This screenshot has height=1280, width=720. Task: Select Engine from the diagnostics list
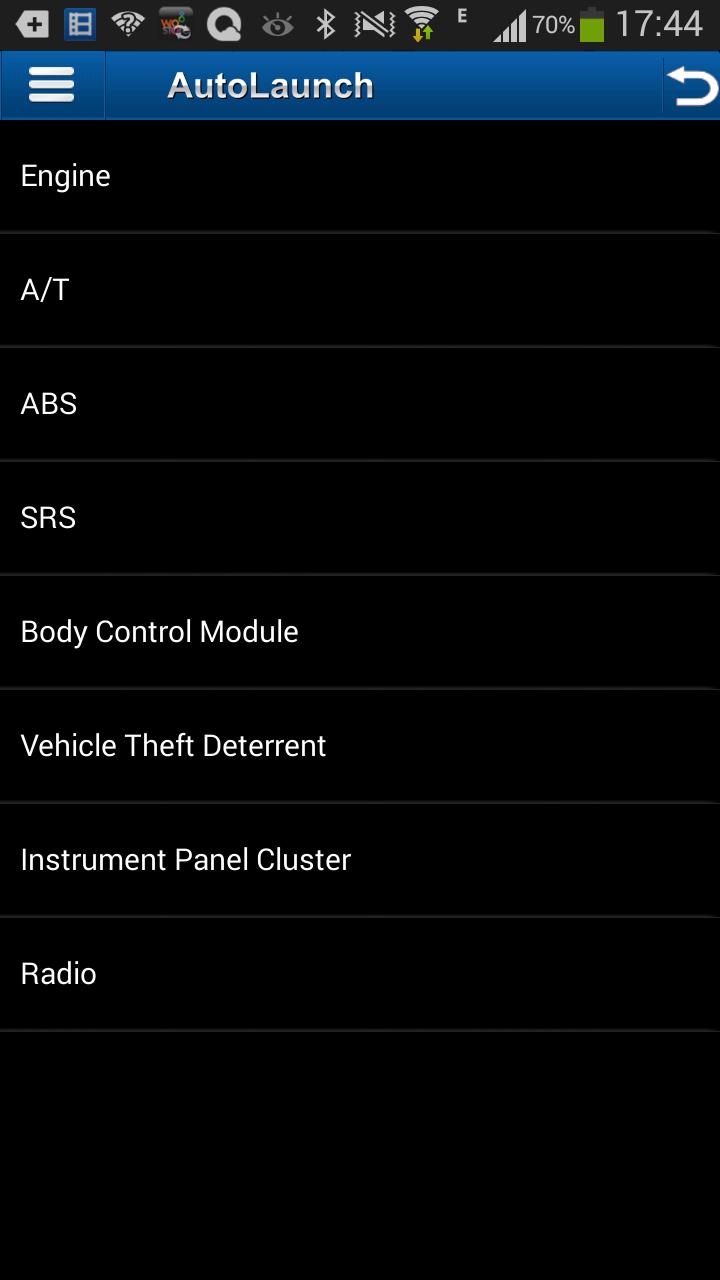coord(360,176)
